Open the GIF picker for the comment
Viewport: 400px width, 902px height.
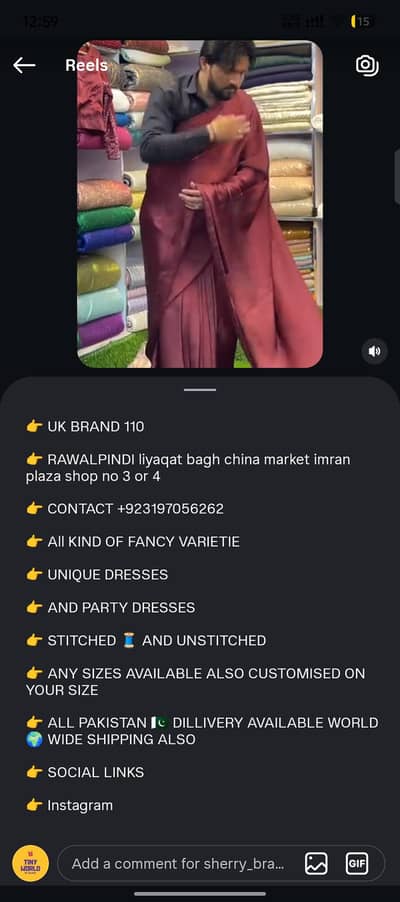[x=357, y=863]
